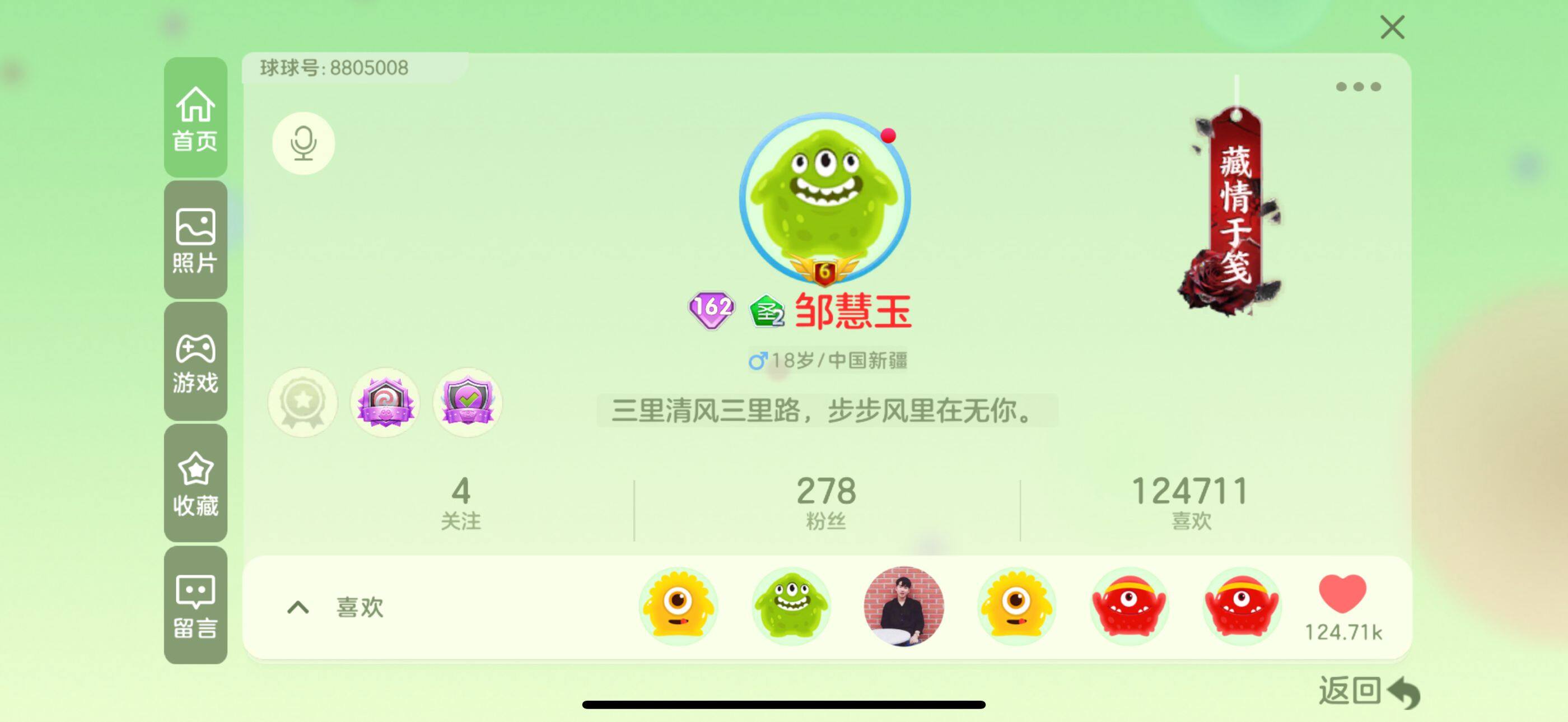Open the 收藏 tab

click(195, 483)
